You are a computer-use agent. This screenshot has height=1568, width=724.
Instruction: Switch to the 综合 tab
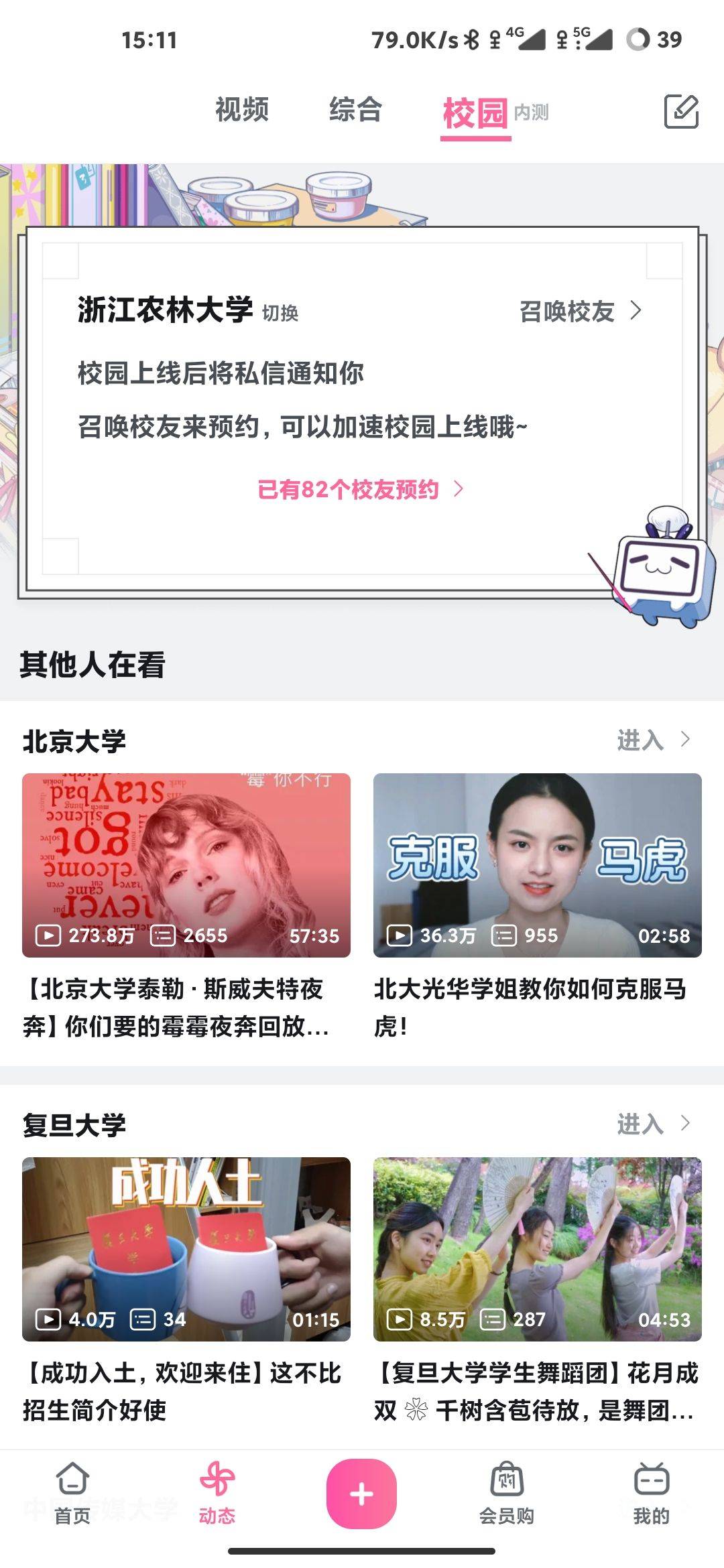355,110
